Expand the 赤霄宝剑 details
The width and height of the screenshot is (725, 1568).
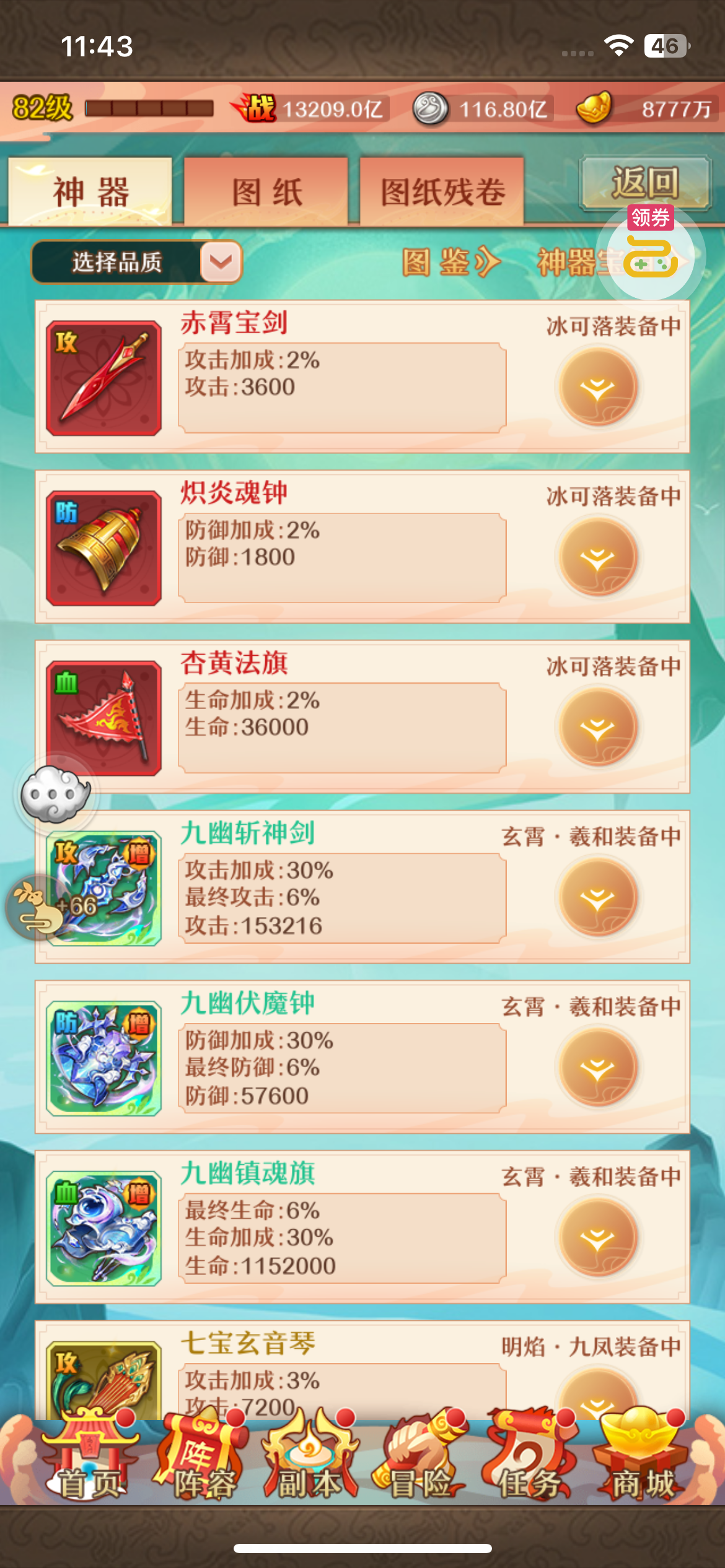click(598, 387)
